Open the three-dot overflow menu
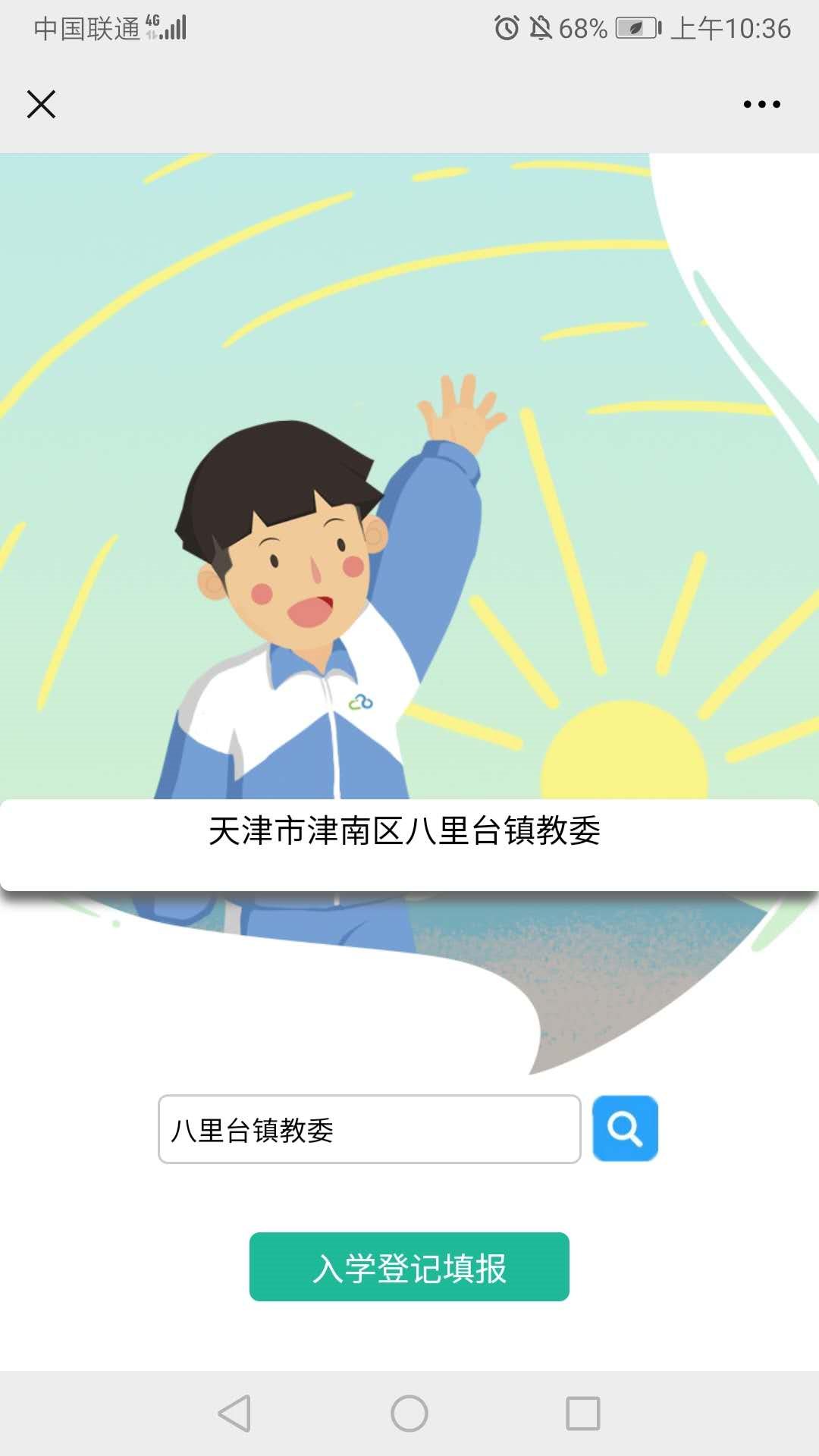This screenshot has height=1456, width=819. 761,104
